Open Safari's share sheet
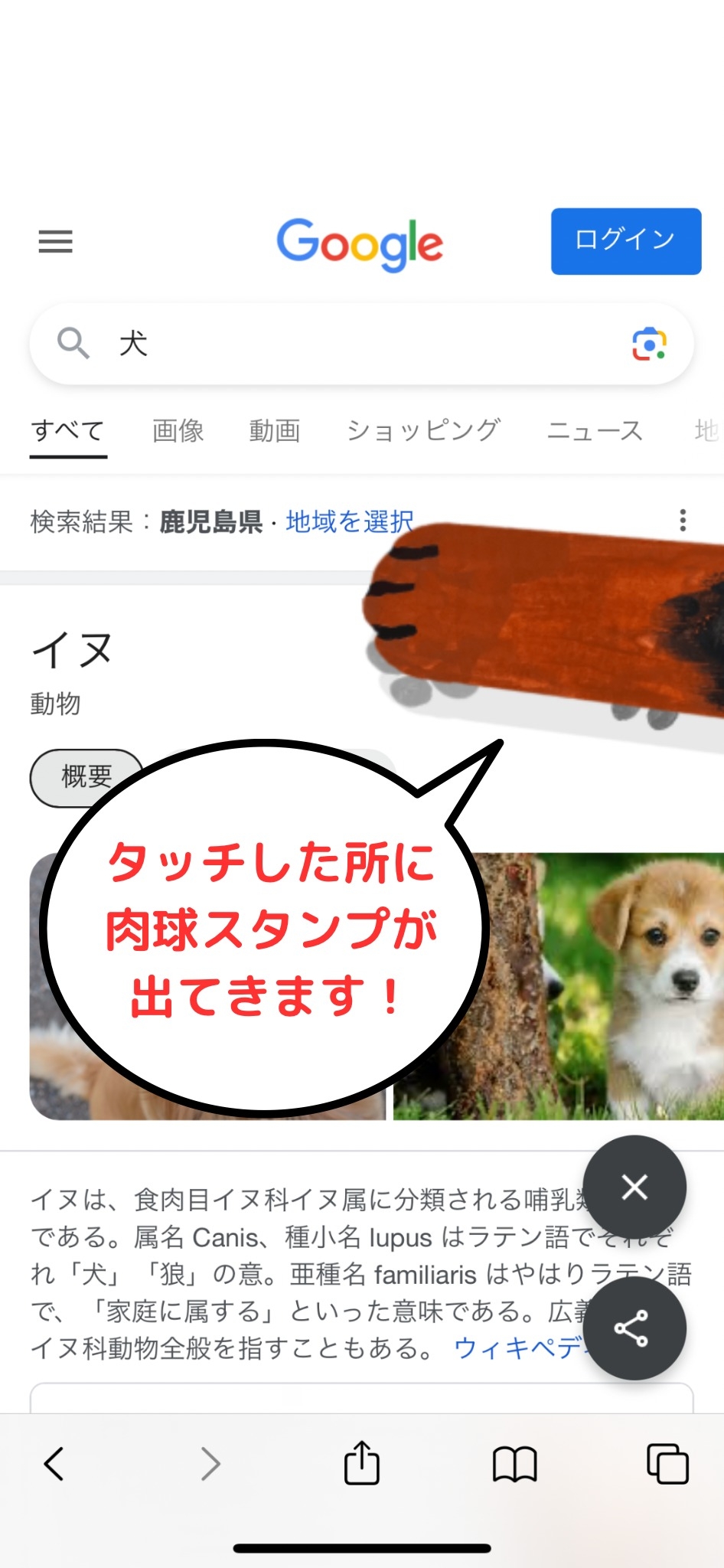Image resolution: width=724 pixels, height=1568 pixels. (361, 1463)
